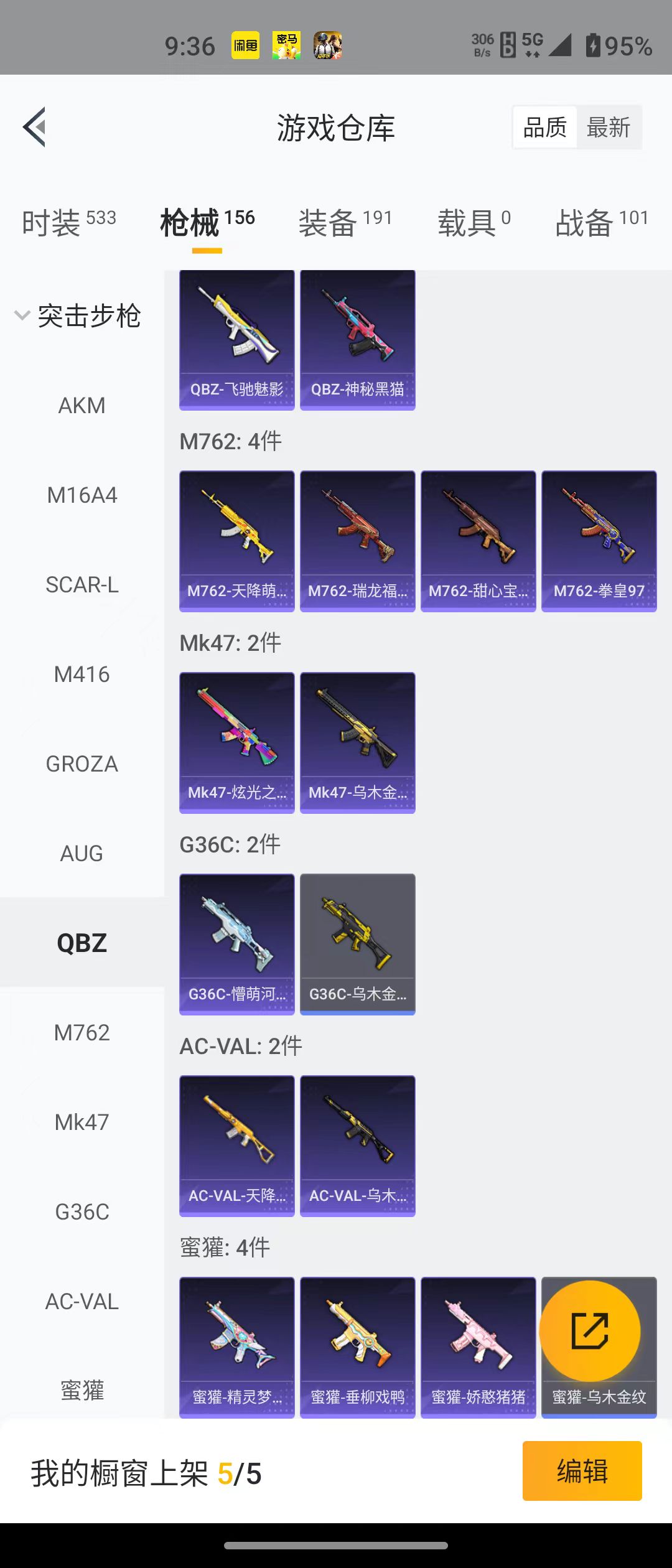This screenshot has height=1568, width=672.
Task: Open the 载具 tab
Action: point(474,222)
